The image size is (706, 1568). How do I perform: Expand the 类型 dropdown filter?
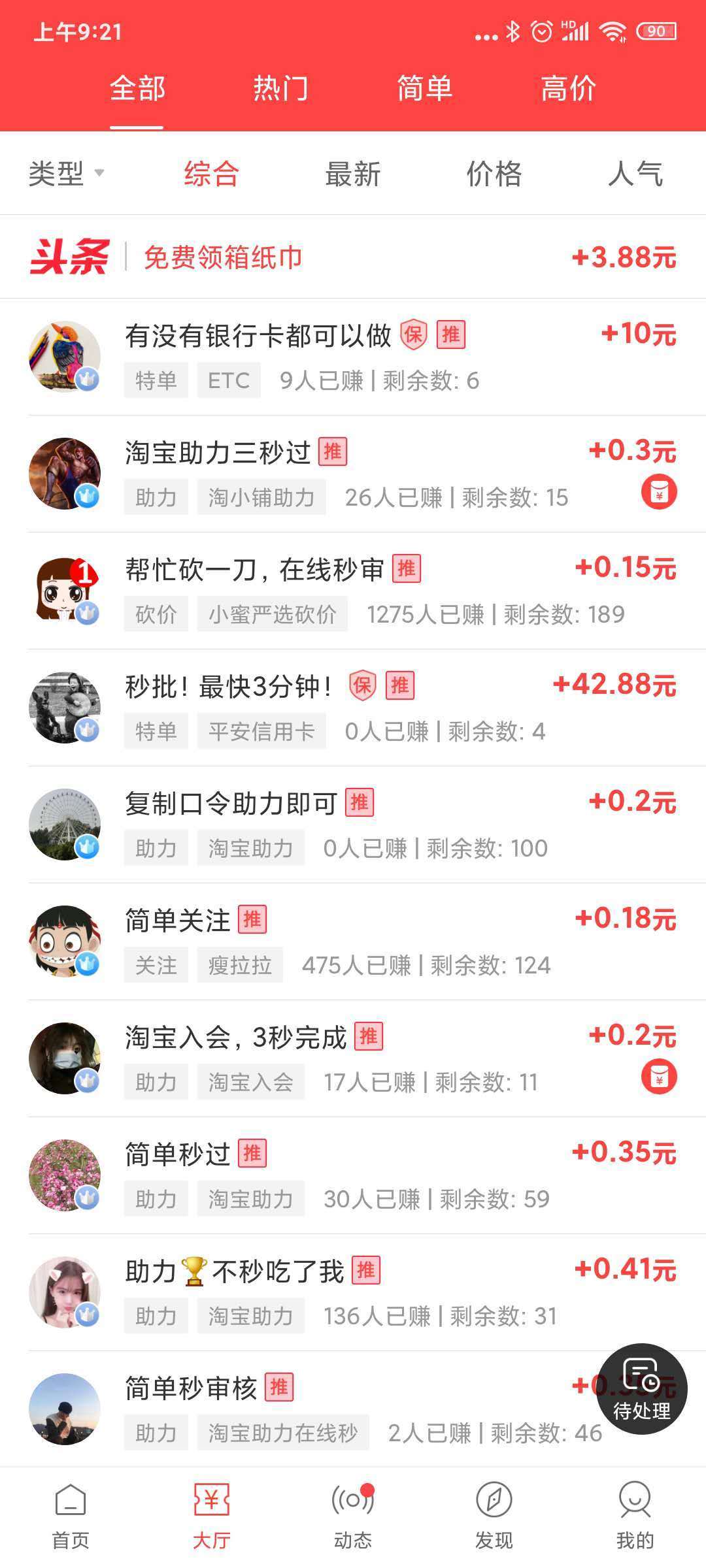pyautogui.click(x=66, y=174)
